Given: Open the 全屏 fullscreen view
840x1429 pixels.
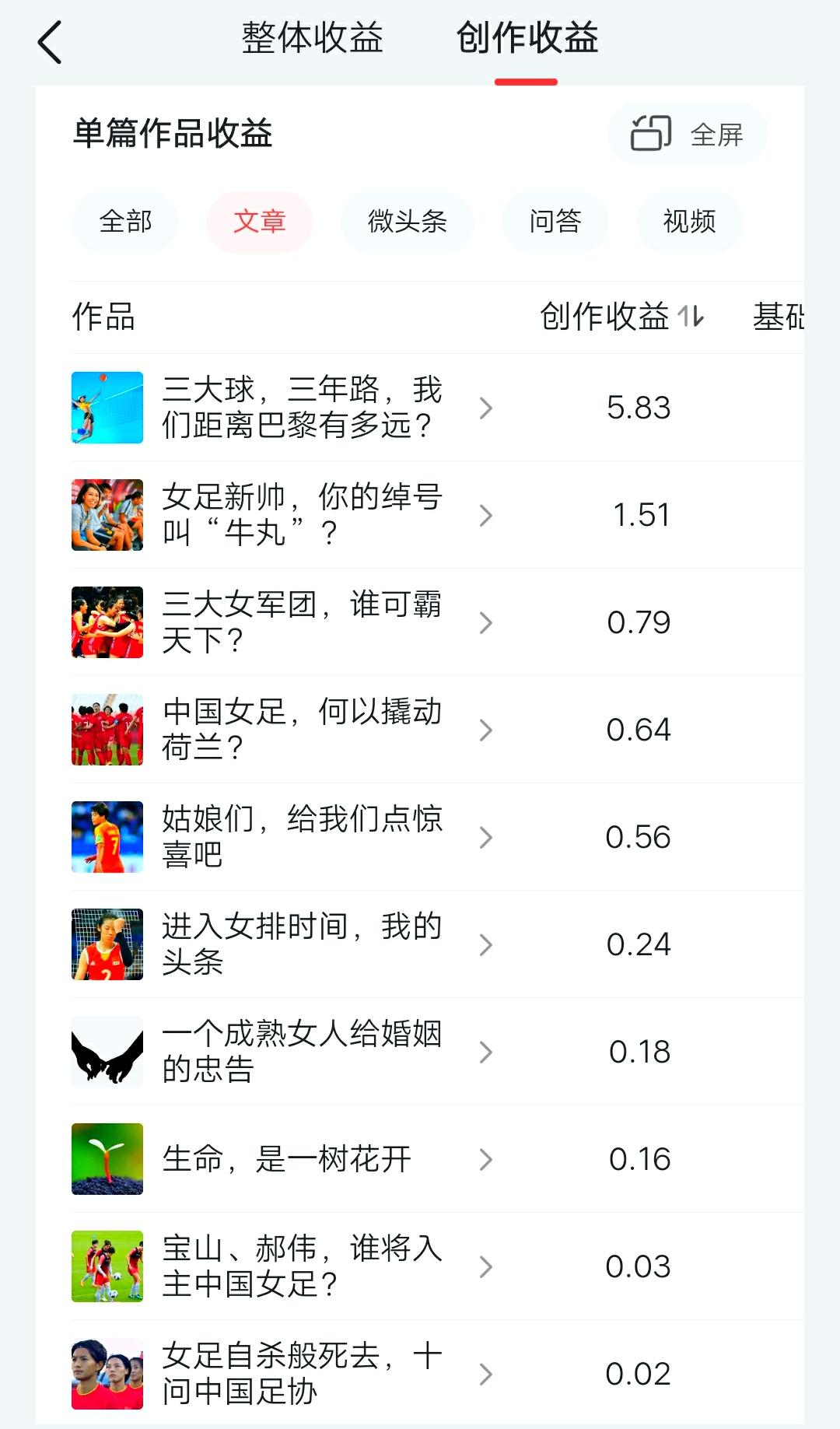Looking at the screenshot, I should click(688, 134).
